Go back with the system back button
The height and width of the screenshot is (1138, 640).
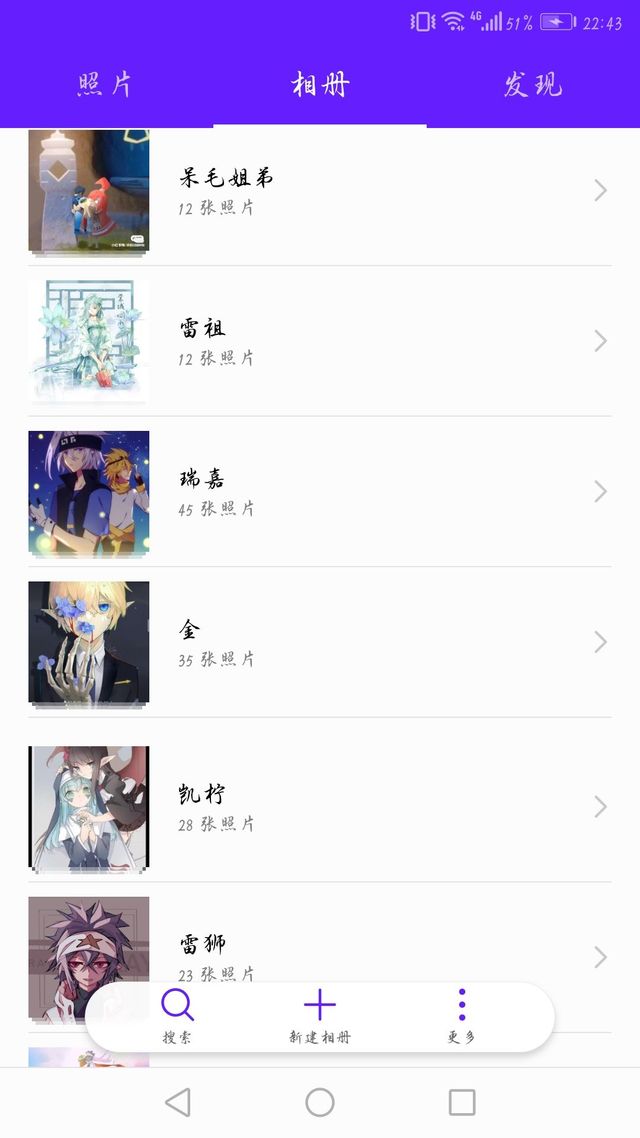(178, 1102)
